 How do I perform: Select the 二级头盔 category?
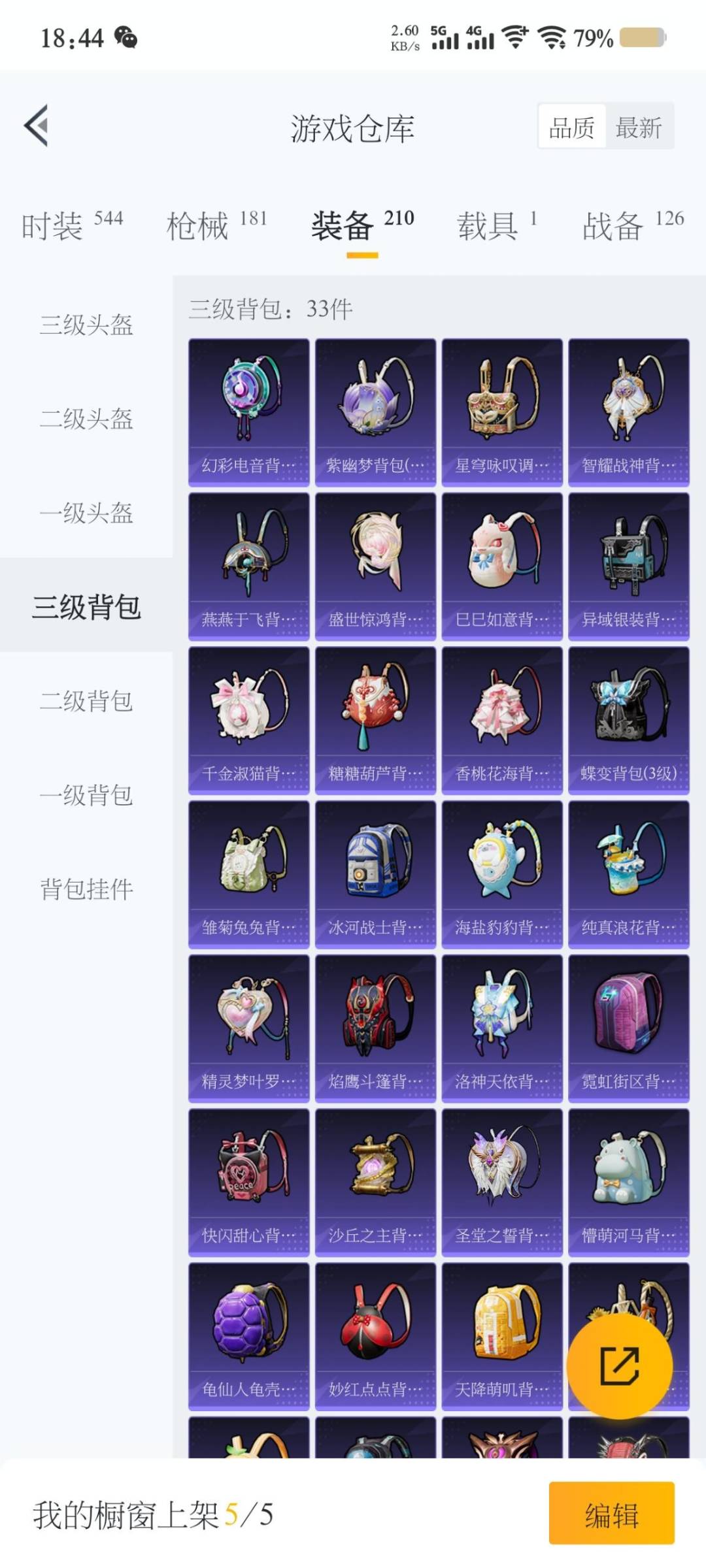[86, 419]
